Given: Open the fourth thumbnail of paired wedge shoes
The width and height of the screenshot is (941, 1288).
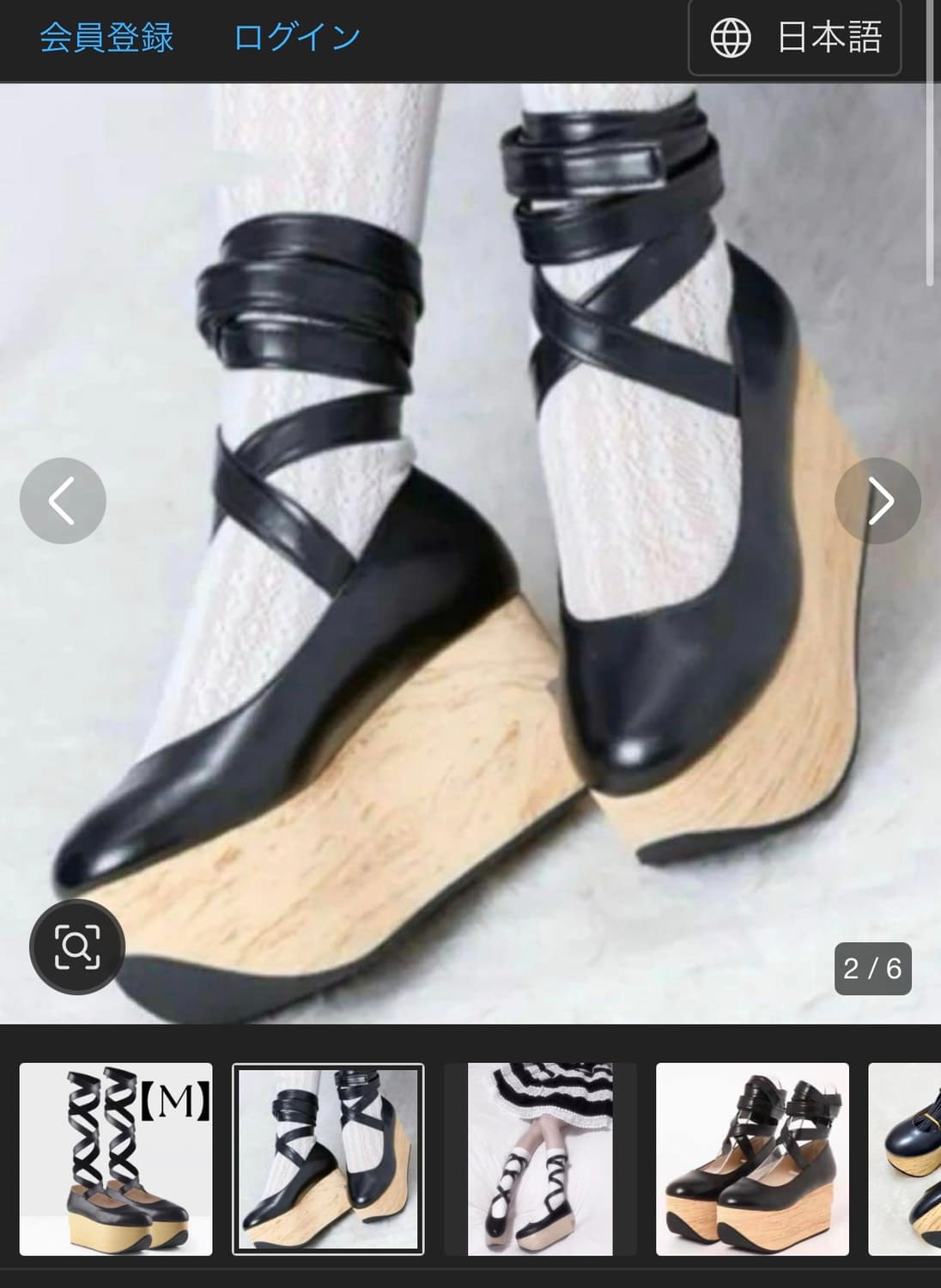Looking at the screenshot, I should pos(751,1159).
